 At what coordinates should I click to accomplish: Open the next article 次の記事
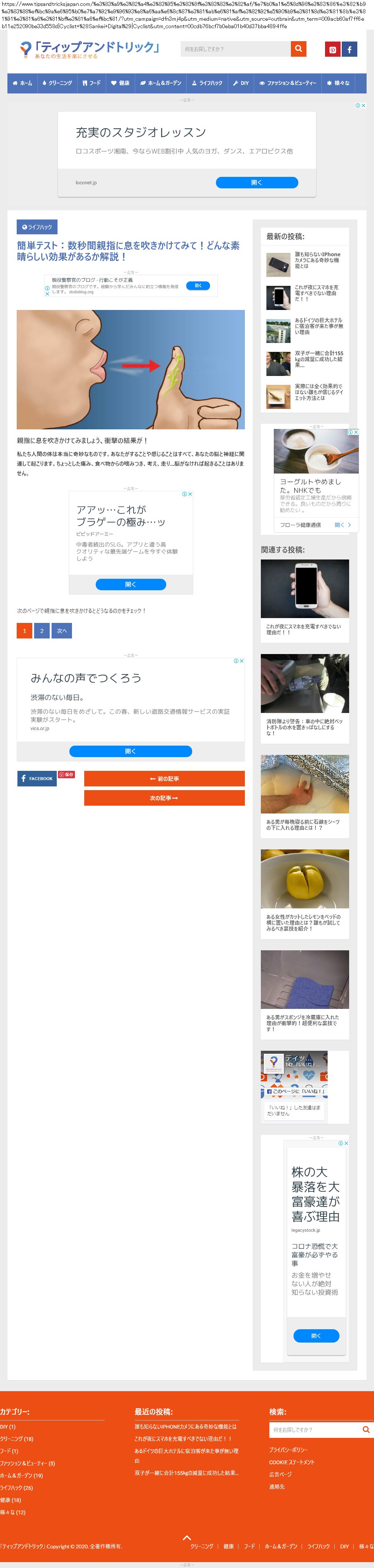(x=164, y=798)
